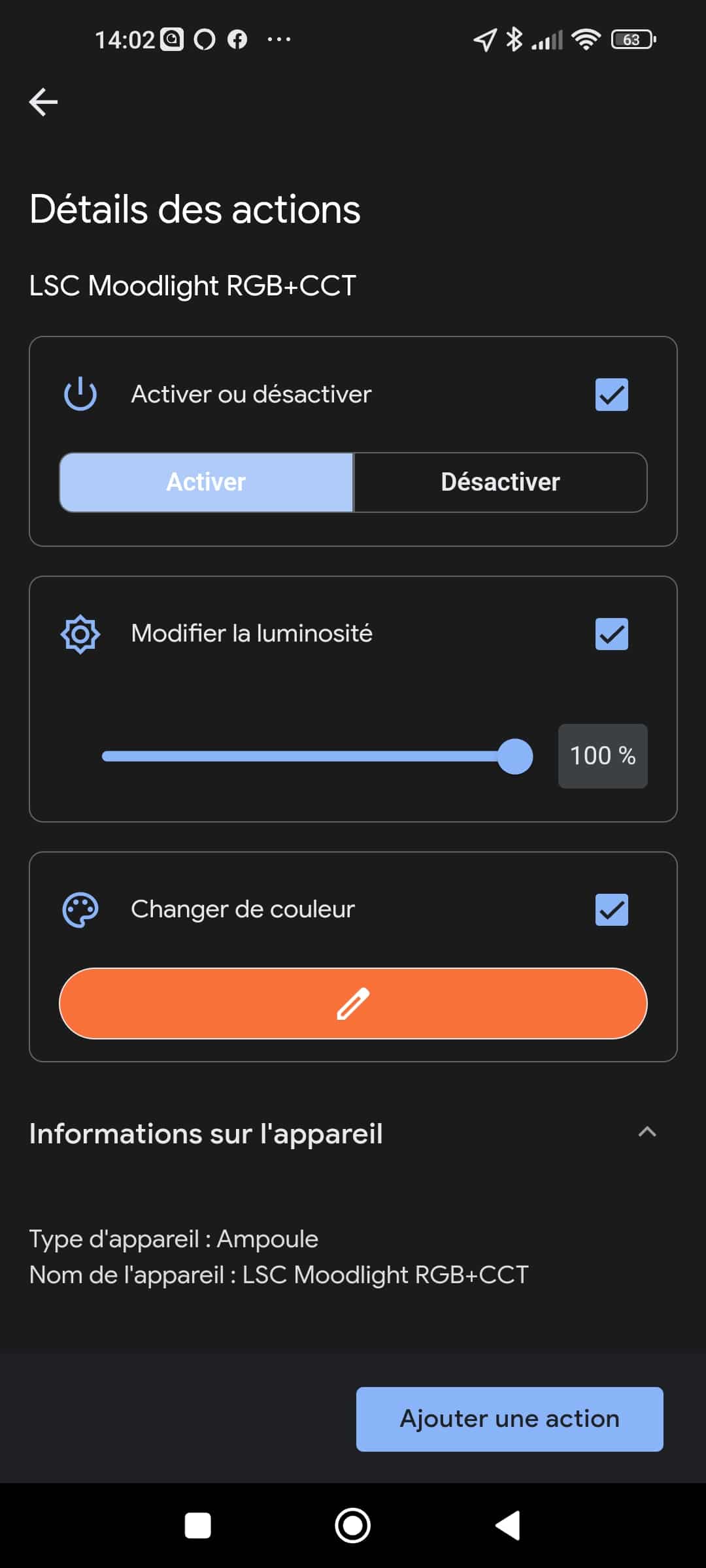Open recent apps from the navigation bar
This screenshot has width=706, height=1568.
tap(197, 1526)
